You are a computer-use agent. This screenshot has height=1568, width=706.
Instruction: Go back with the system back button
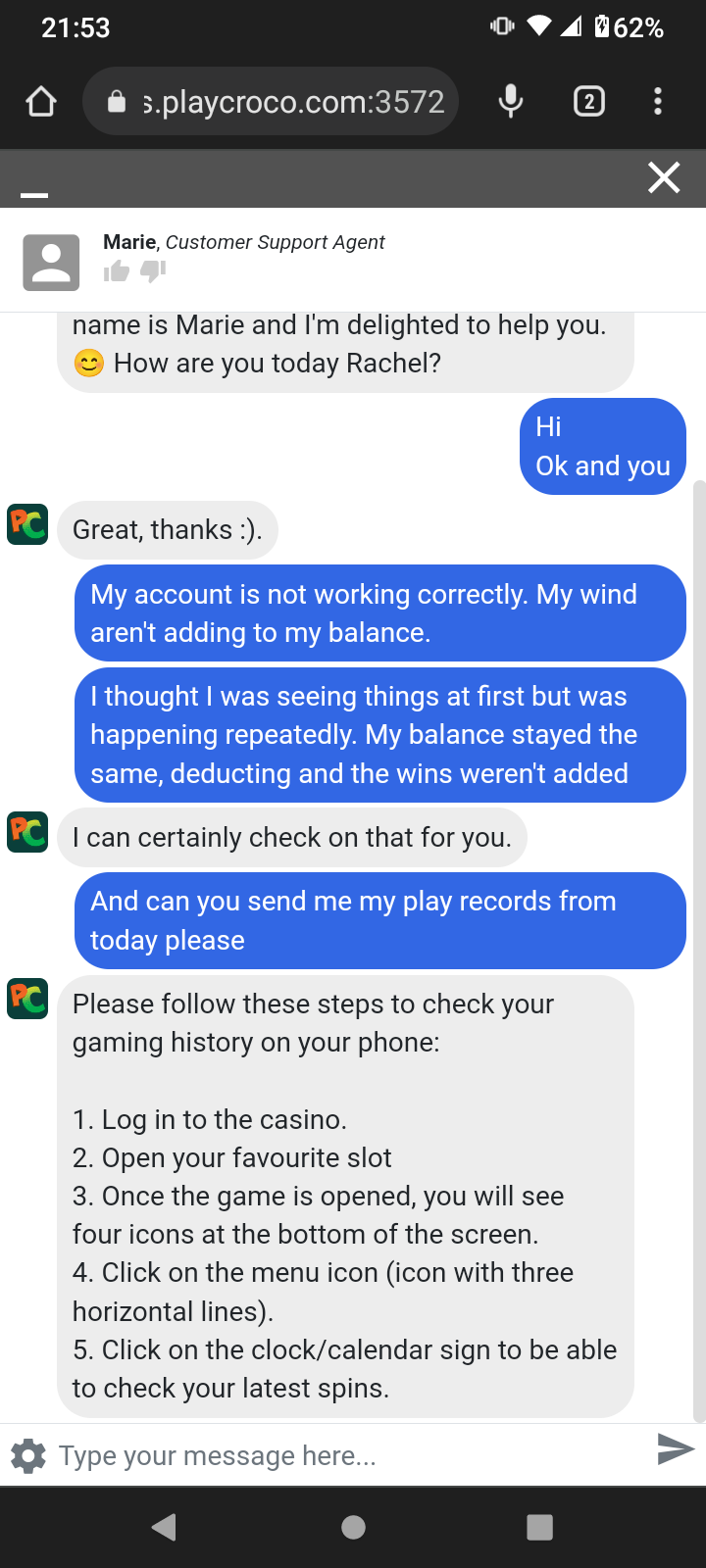[165, 1527]
